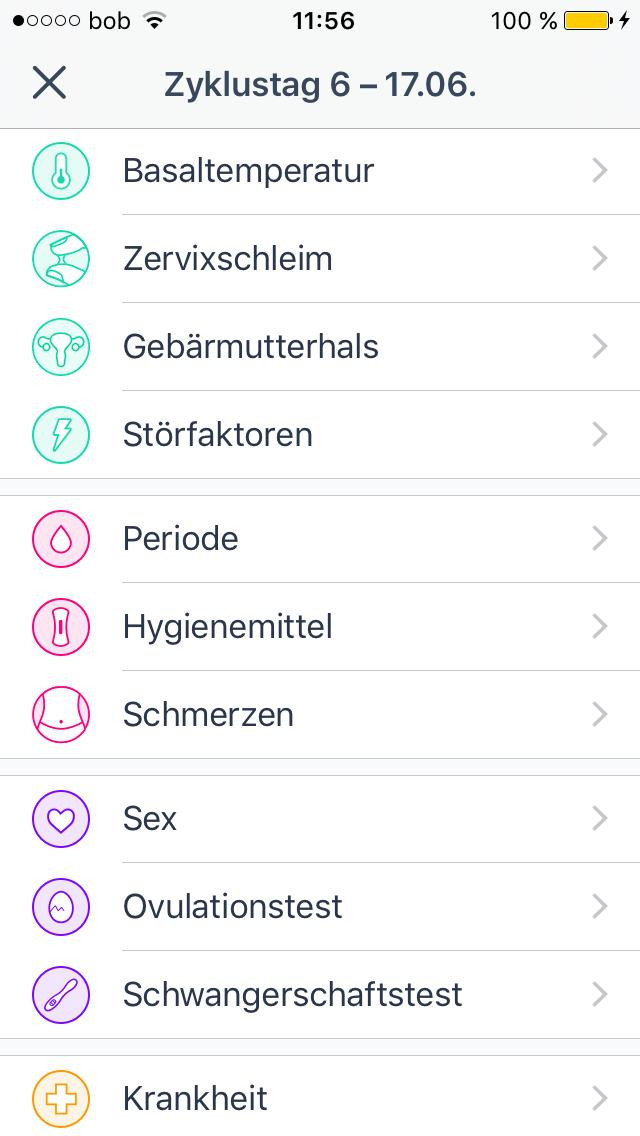Enter an Ovulationstest result
This screenshot has width=640, height=1136.
click(x=320, y=906)
